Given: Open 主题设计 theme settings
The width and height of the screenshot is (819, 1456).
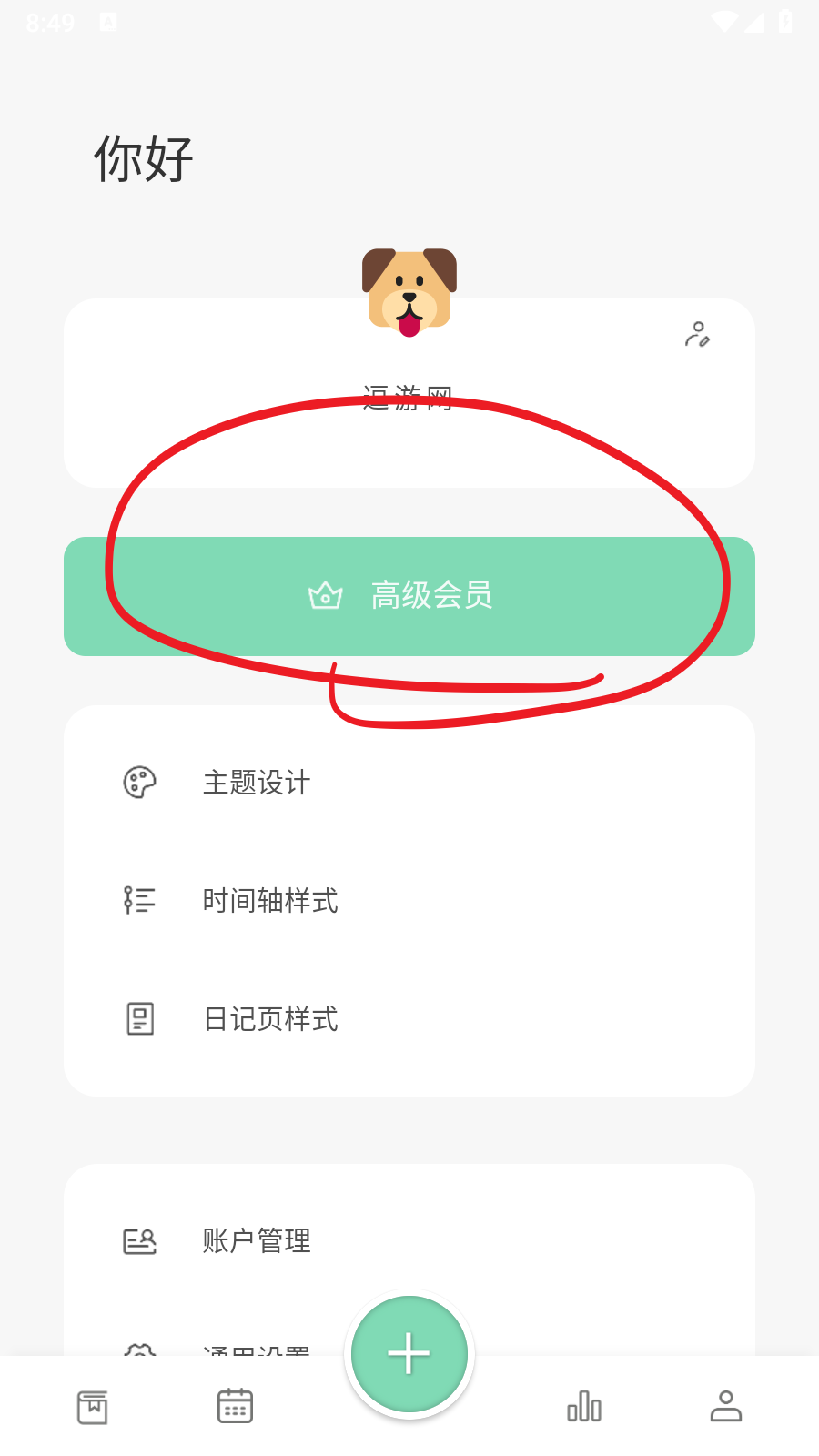Looking at the screenshot, I should click(x=256, y=783).
